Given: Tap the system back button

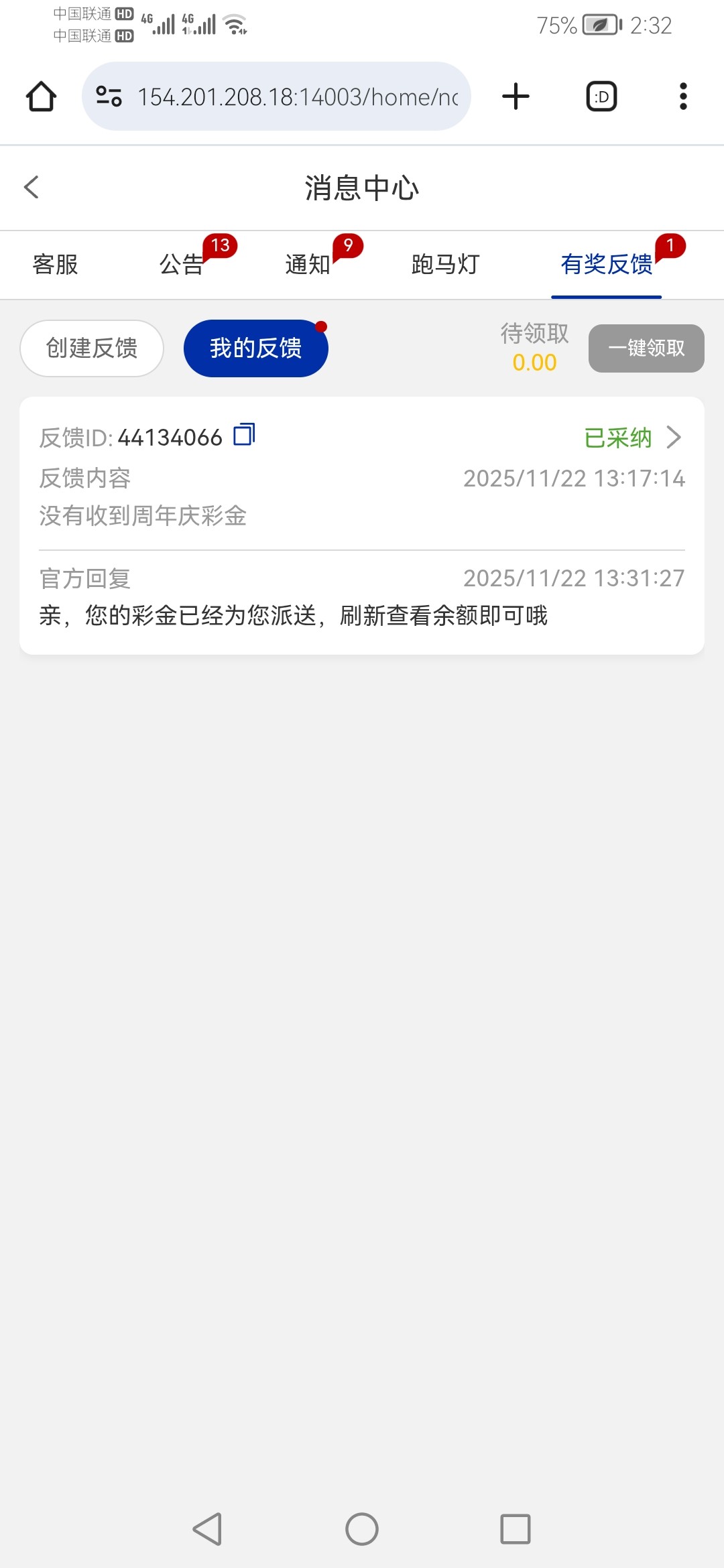Looking at the screenshot, I should pyautogui.click(x=207, y=1529).
